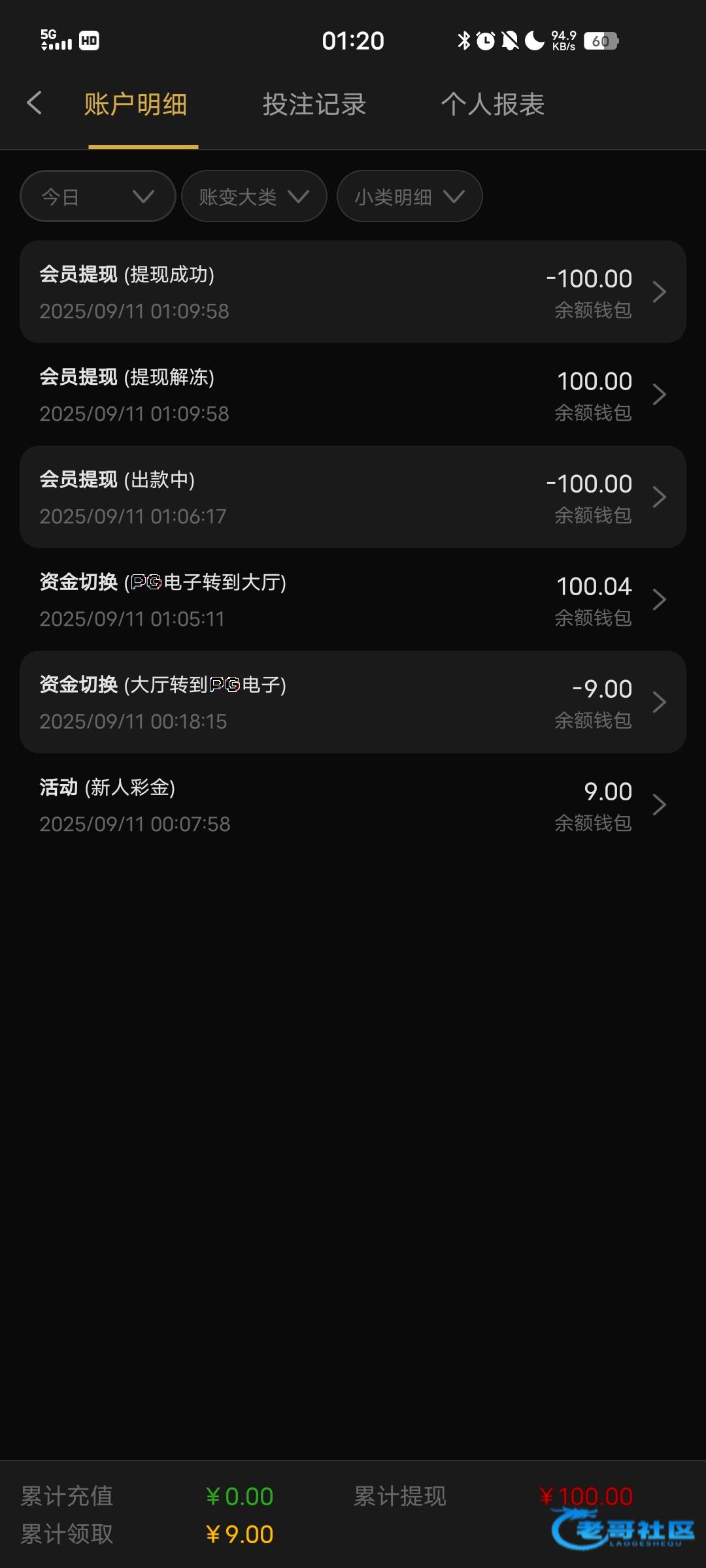The width and height of the screenshot is (706, 1568).
Task: Open the 会员提现 (出款中) record
Action: pos(353,497)
